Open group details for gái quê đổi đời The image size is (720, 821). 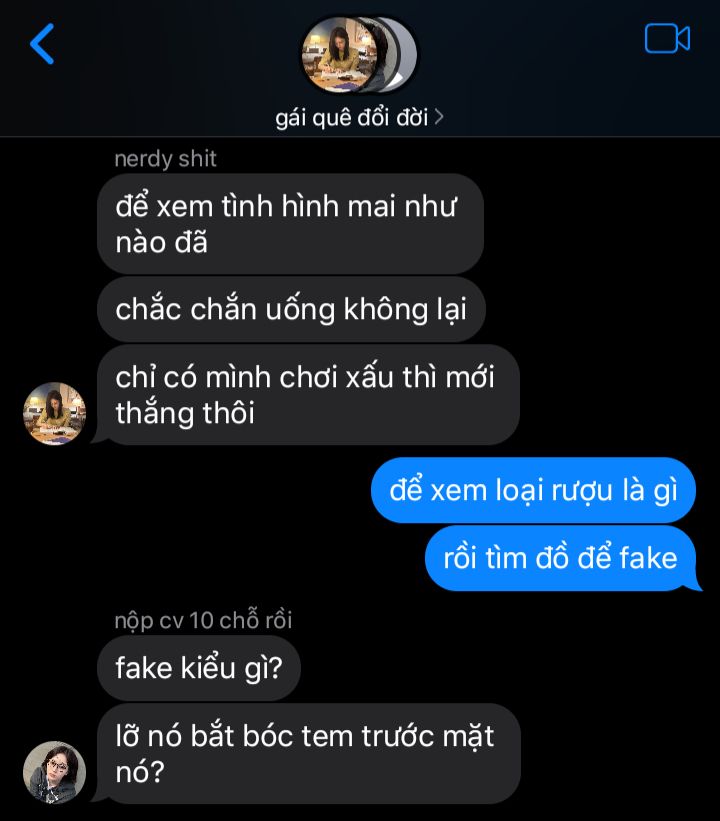[x=359, y=117]
